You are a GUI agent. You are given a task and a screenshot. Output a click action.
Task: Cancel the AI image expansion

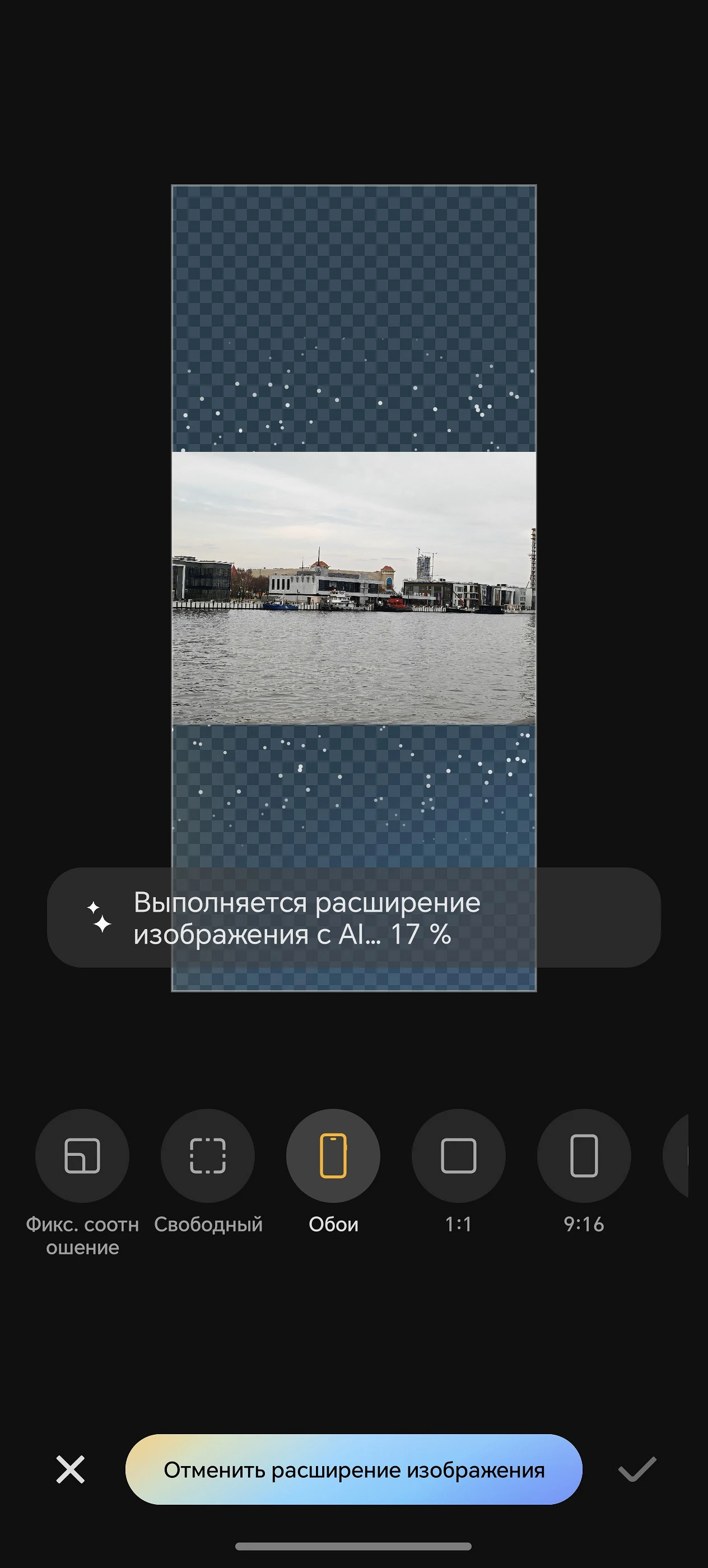(x=353, y=1469)
